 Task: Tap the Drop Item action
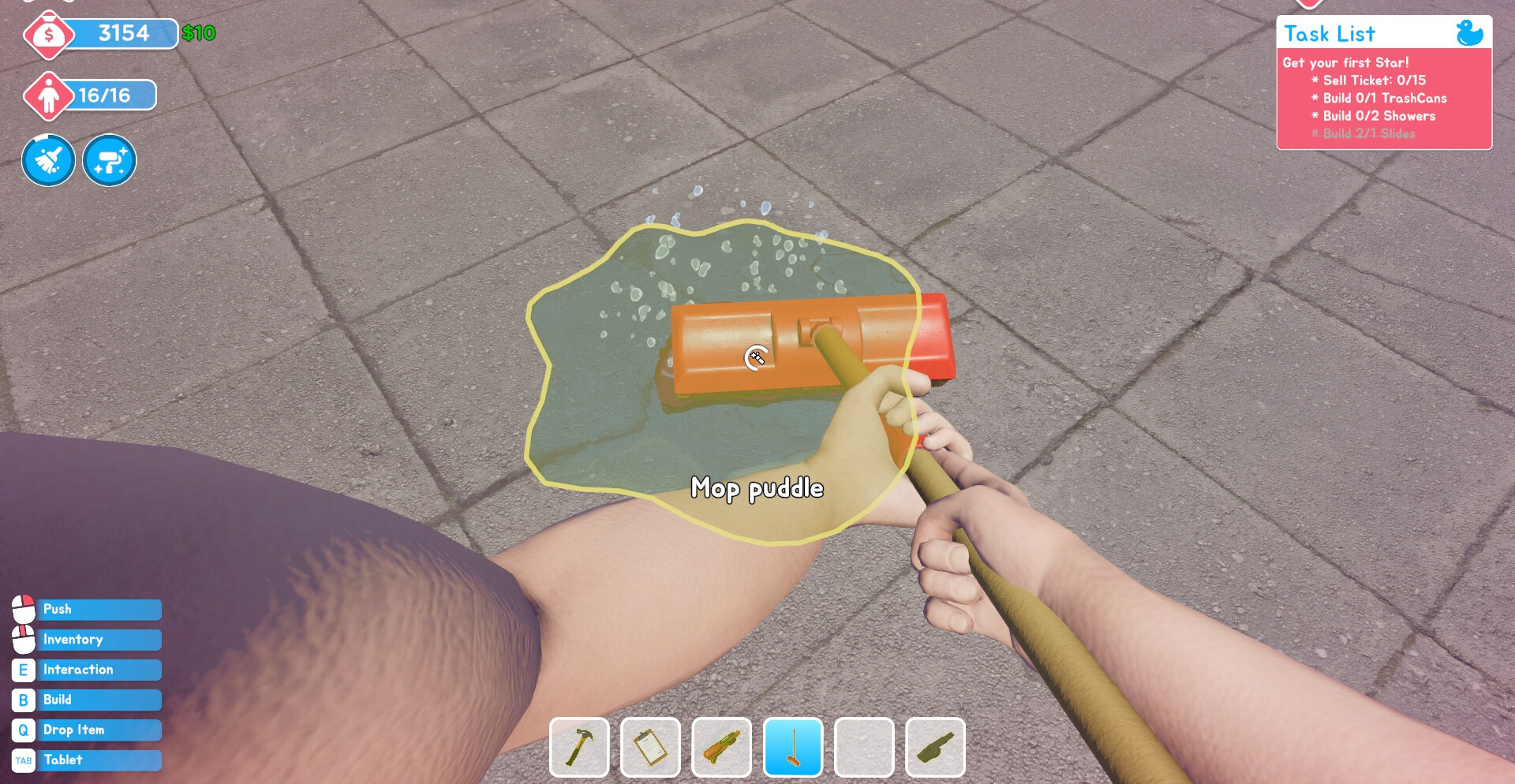pyautogui.click(x=87, y=730)
